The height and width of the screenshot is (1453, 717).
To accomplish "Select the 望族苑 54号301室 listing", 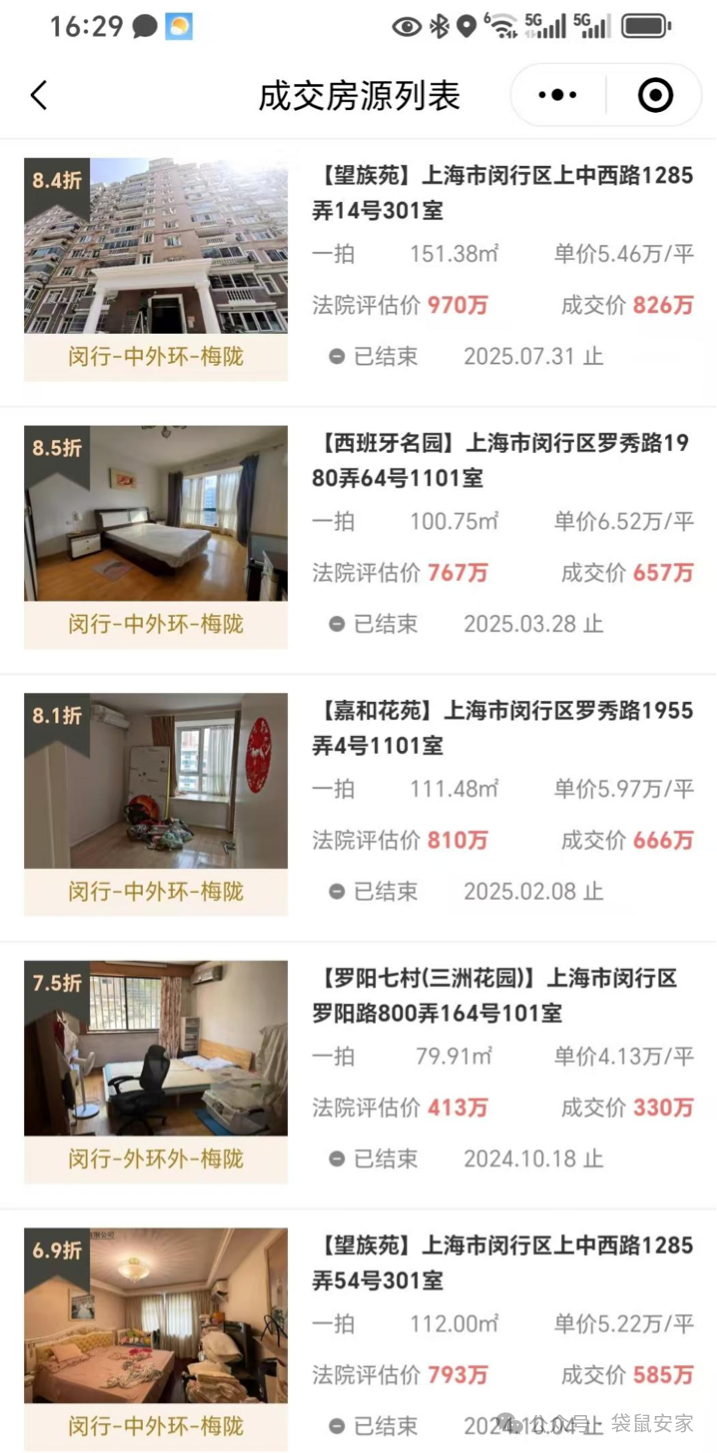I will coord(502,1263).
